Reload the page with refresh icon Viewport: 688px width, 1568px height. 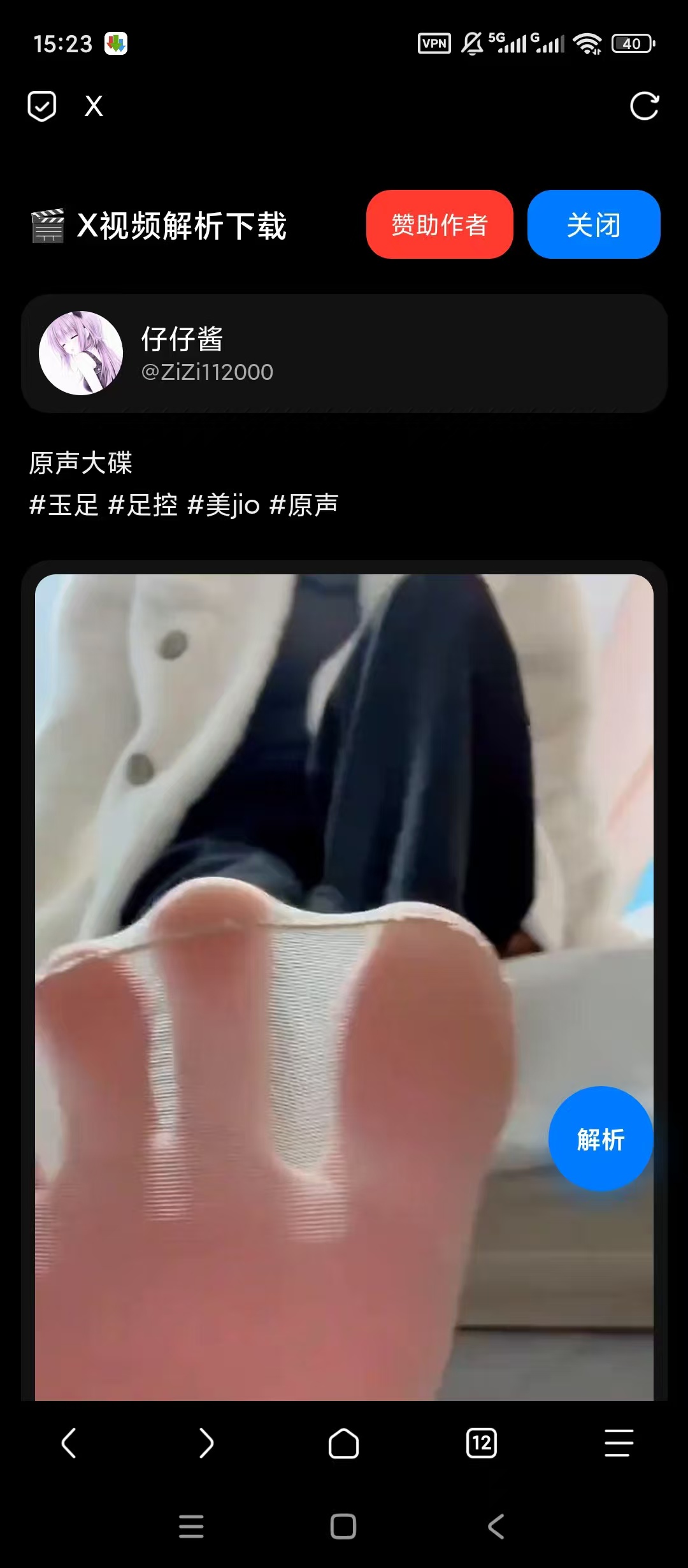644,106
